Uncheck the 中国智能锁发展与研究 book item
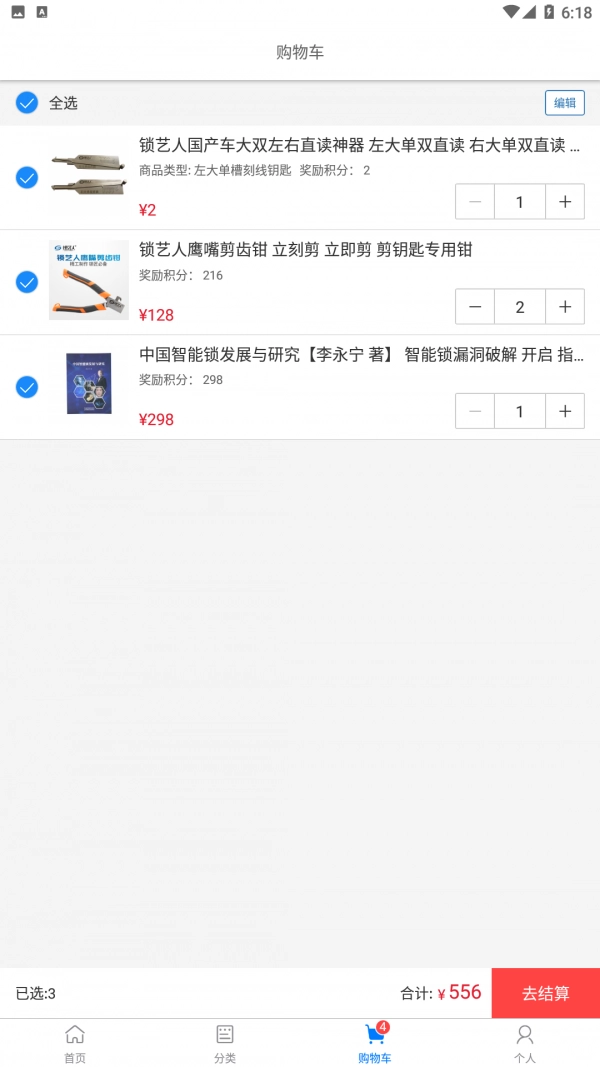The height and width of the screenshot is (1067, 600). [27, 387]
